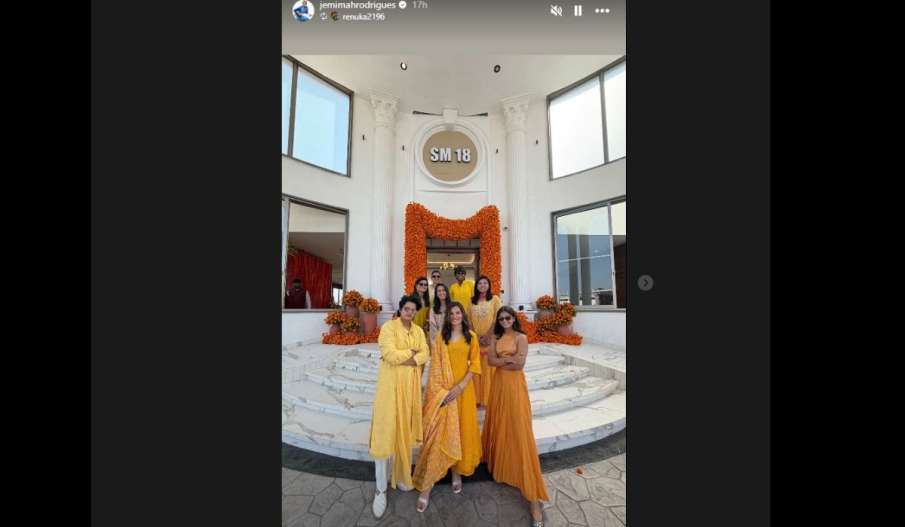Open the three-dot story options menu
The height and width of the screenshot is (527, 905).
(602, 11)
